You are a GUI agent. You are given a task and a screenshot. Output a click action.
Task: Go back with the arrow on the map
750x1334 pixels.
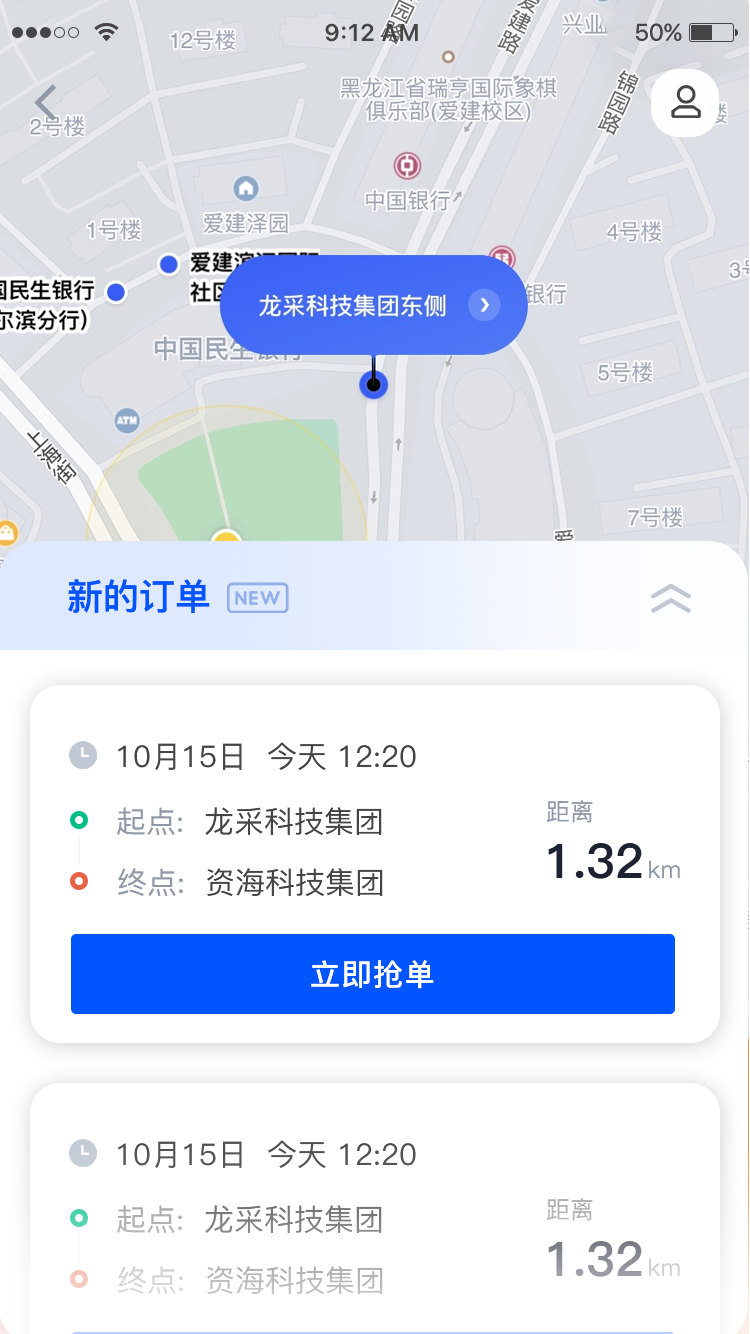[x=46, y=102]
